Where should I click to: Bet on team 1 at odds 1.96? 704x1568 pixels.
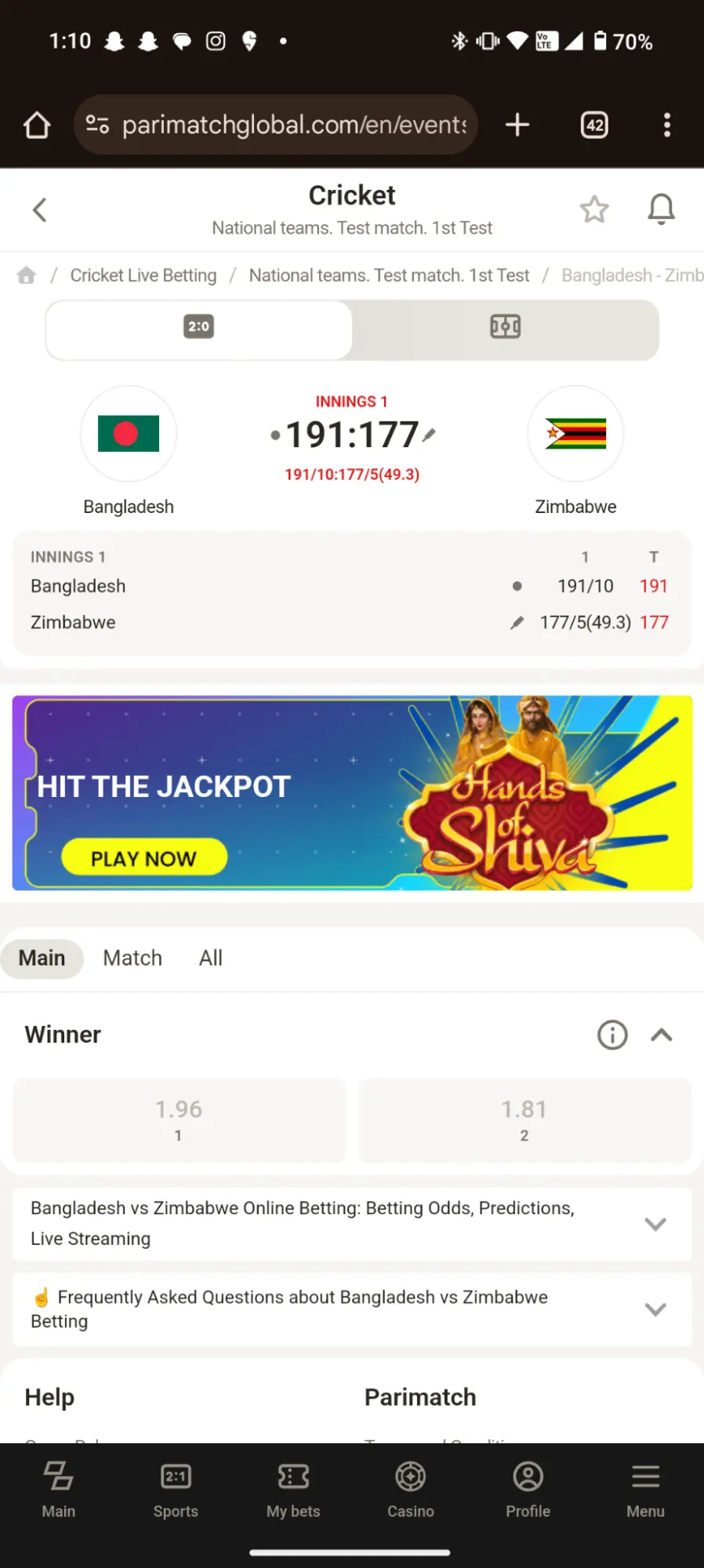point(179,1119)
